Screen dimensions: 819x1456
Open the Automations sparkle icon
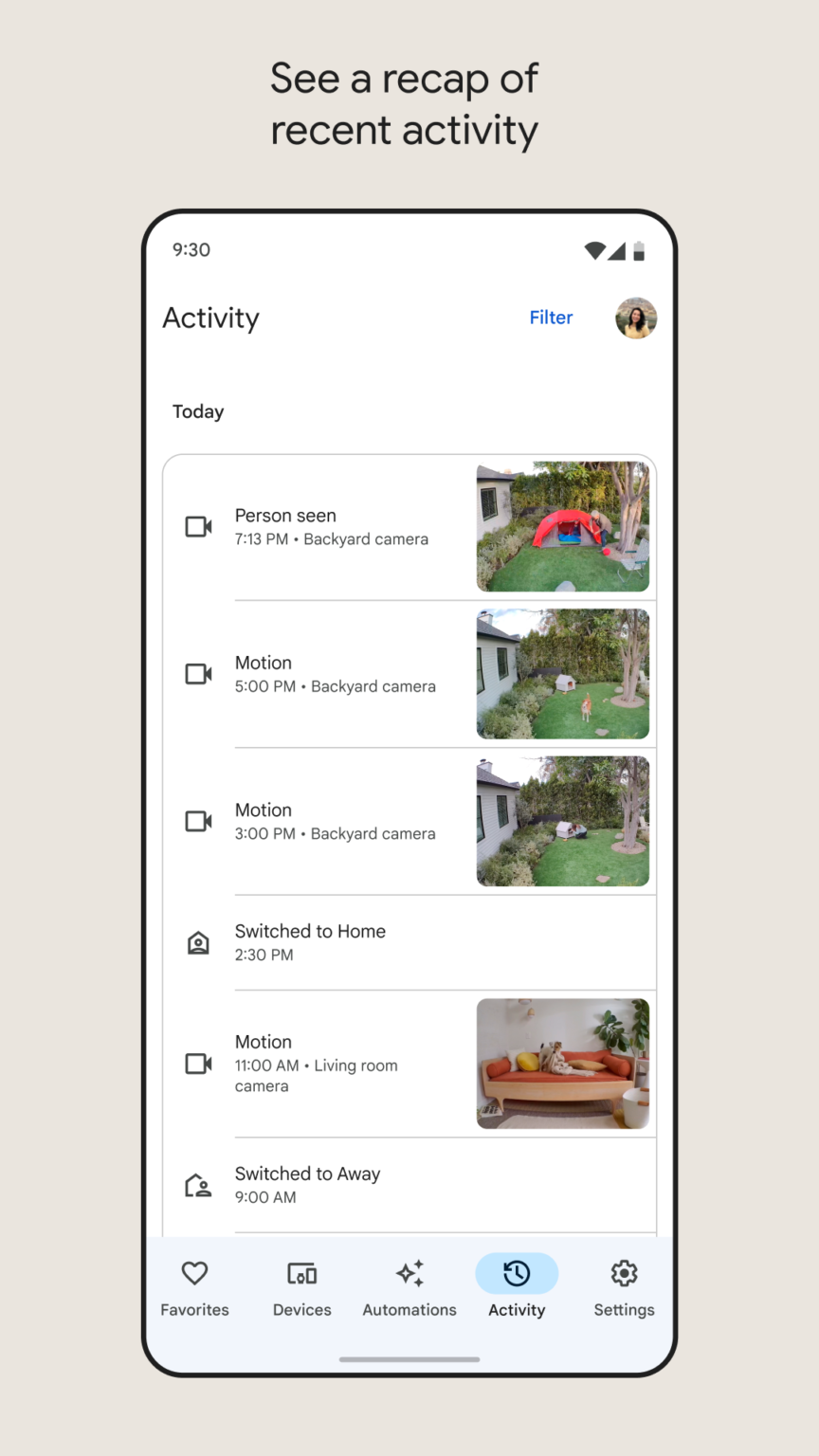pos(409,1273)
